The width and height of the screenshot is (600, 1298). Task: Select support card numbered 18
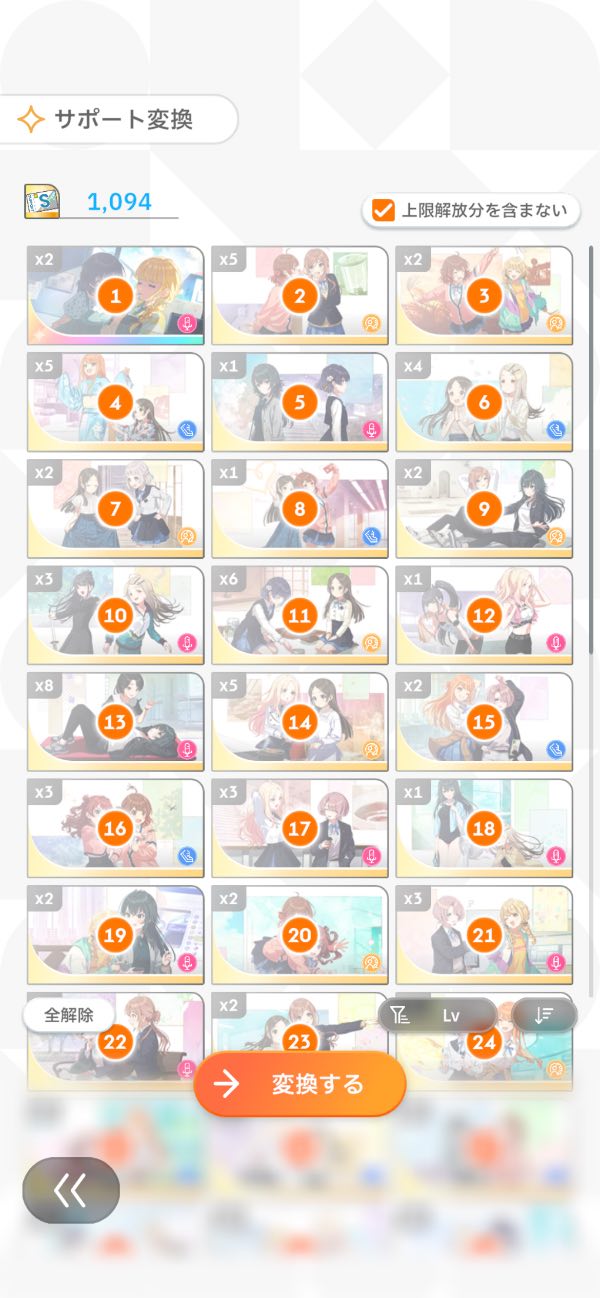tap(484, 829)
